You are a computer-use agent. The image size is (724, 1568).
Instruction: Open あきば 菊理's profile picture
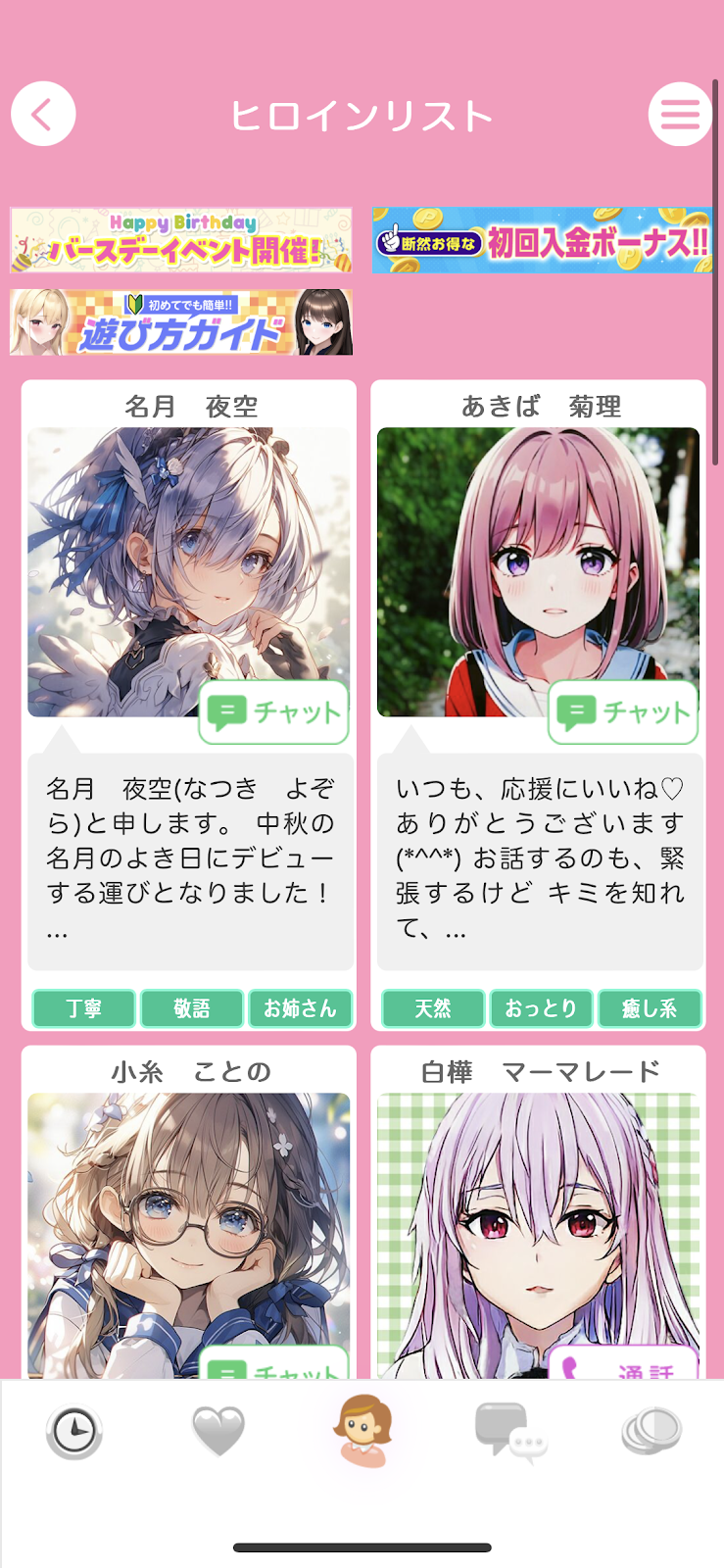(x=538, y=559)
